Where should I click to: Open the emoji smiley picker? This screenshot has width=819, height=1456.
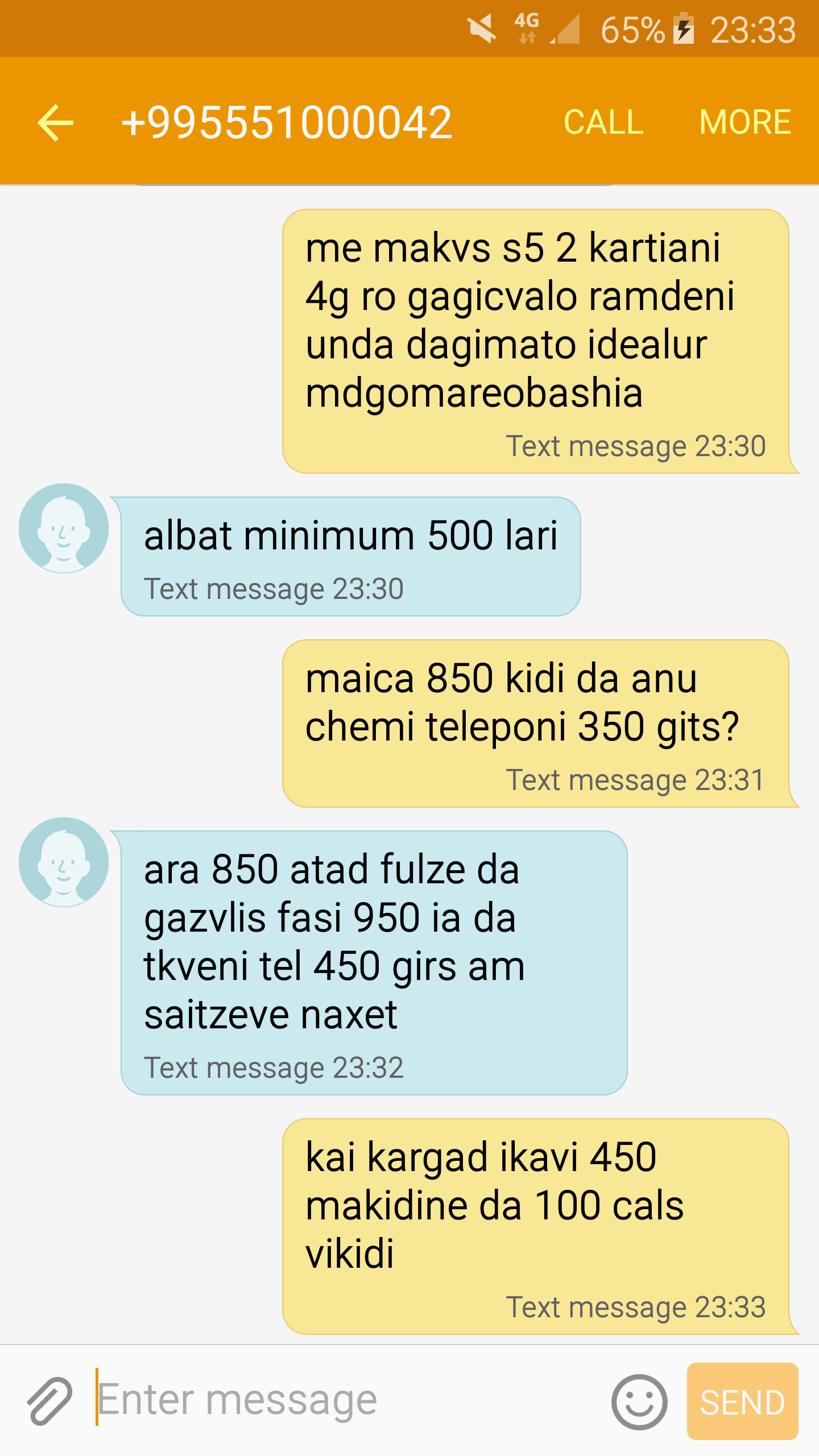[639, 1402]
